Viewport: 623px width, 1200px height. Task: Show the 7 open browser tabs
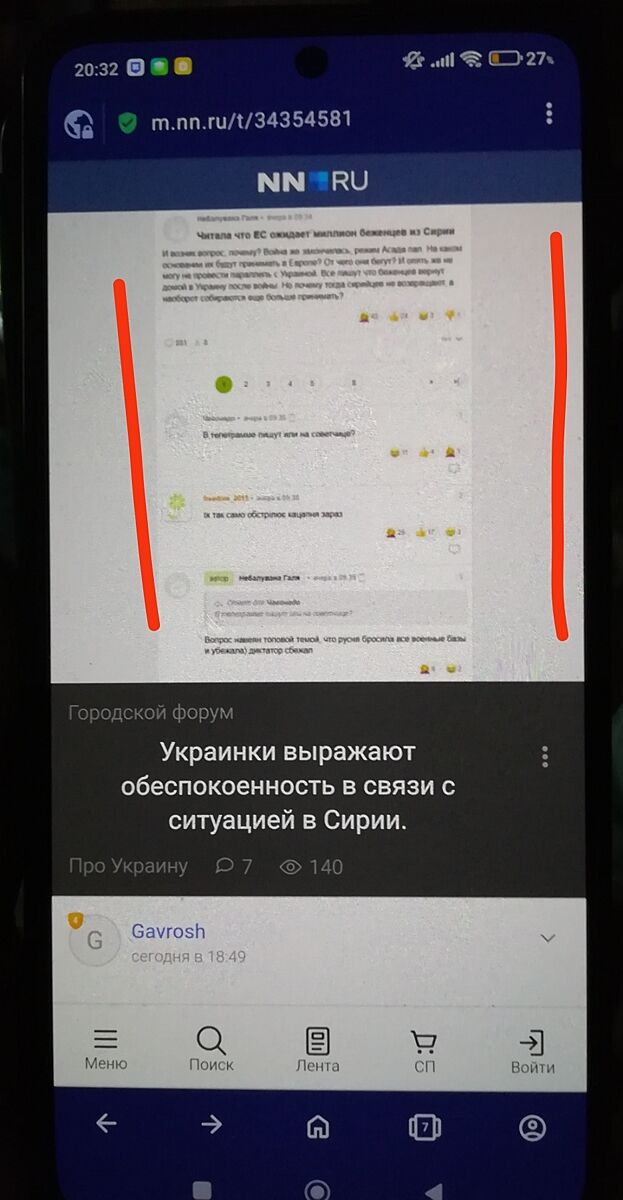[x=424, y=1127]
